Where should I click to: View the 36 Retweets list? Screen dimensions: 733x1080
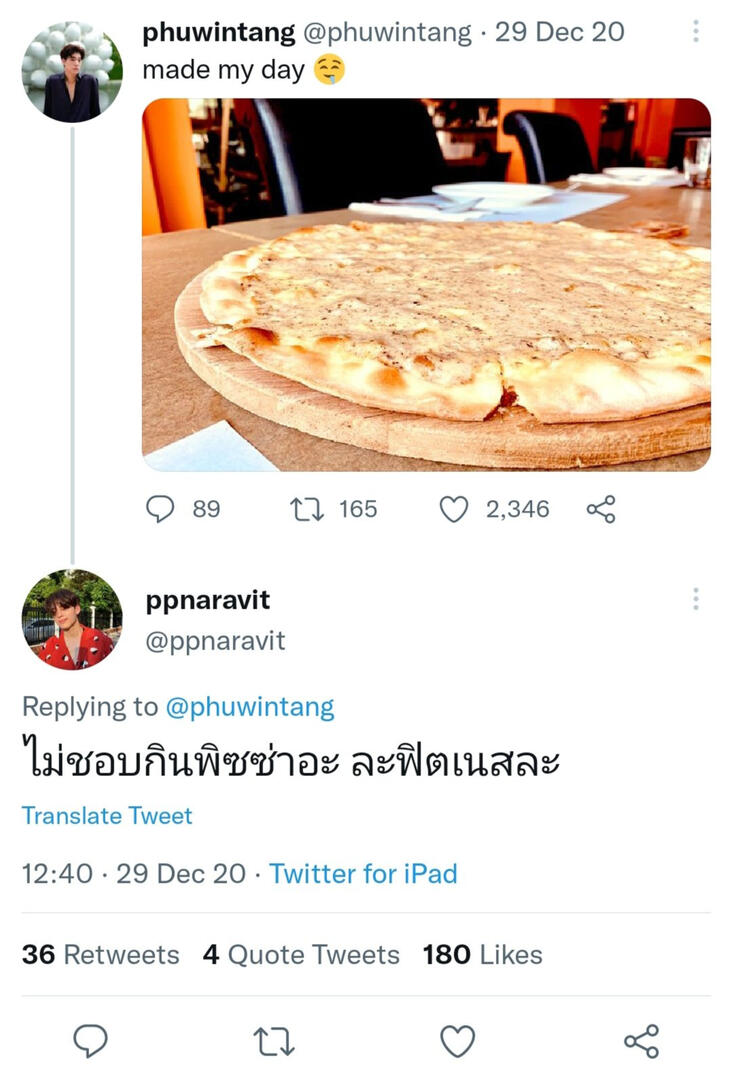pyautogui.click(x=100, y=954)
